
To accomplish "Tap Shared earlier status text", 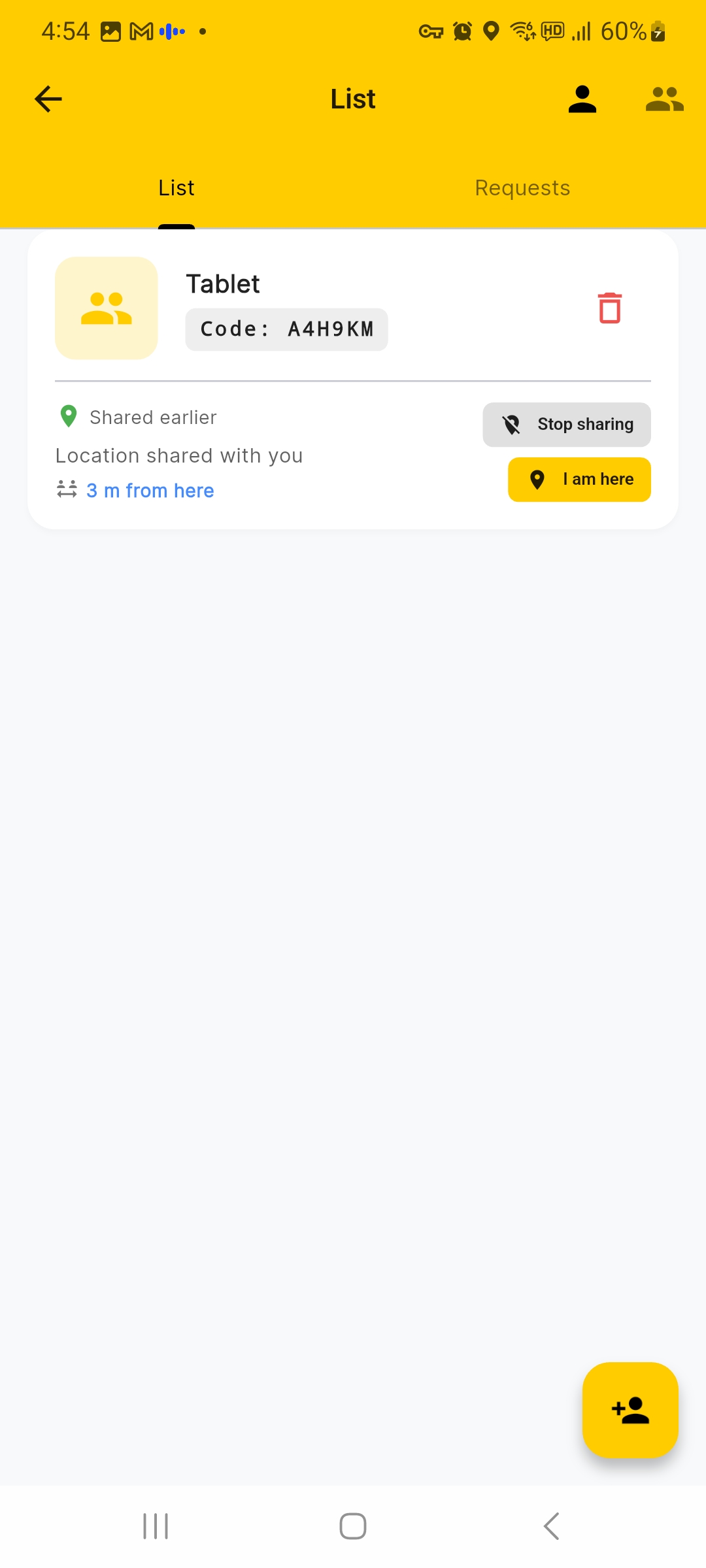I will click(153, 417).
